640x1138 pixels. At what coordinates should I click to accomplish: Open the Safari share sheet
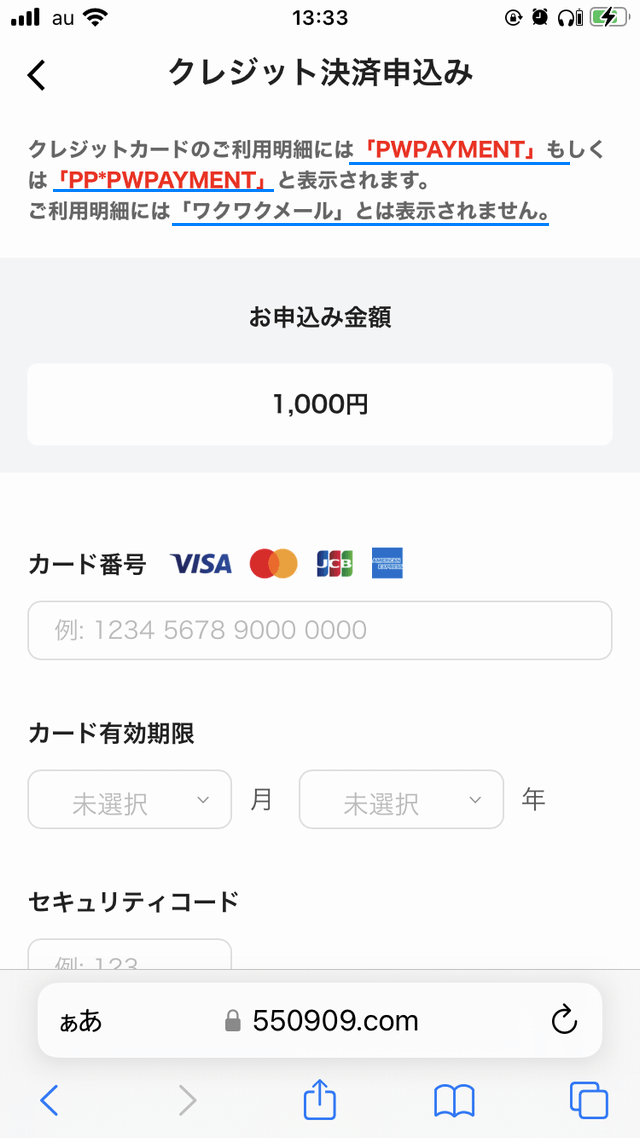coord(319,1101)
